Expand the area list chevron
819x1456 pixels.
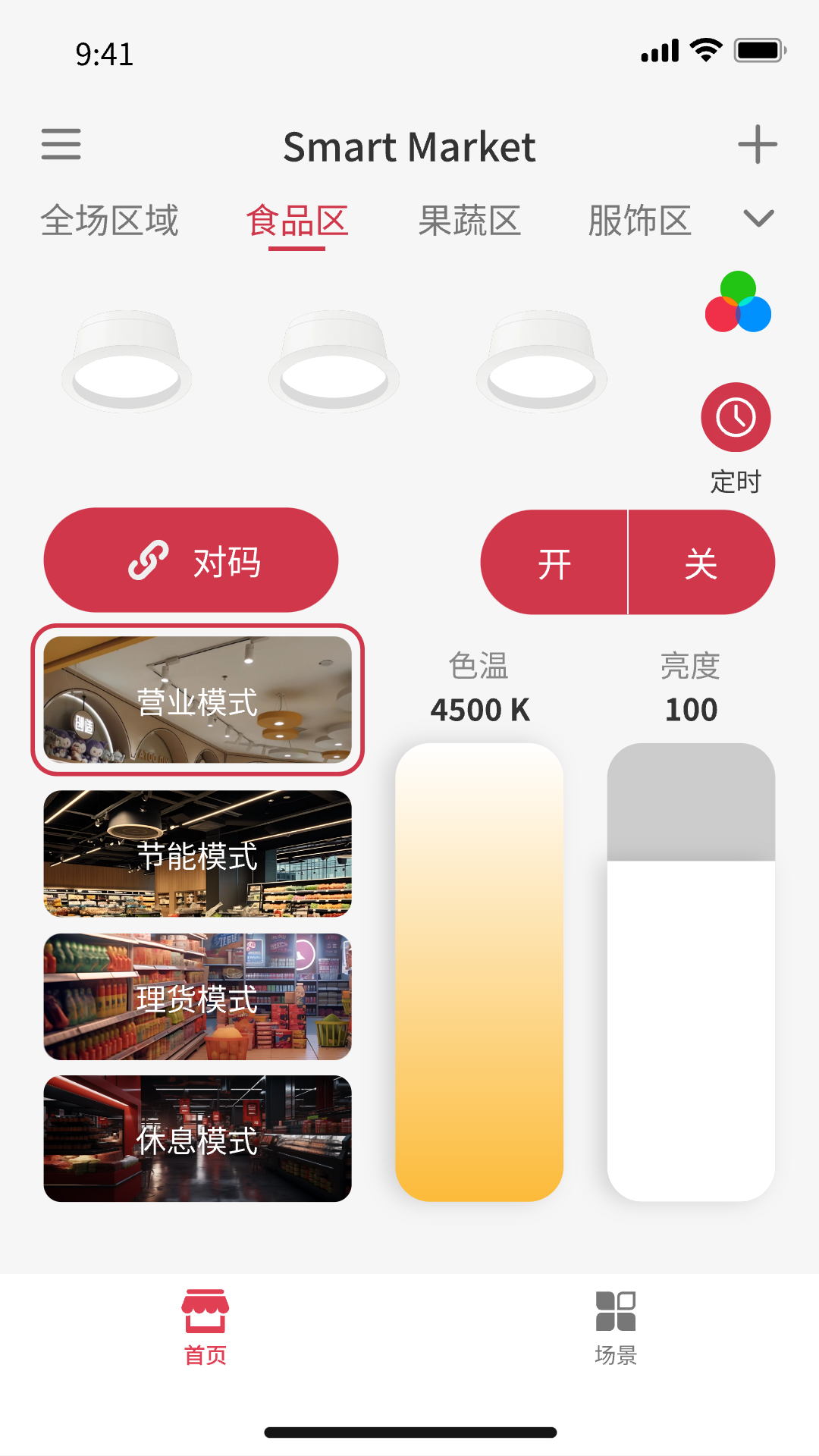pyautogui.click(x=758, y=220)
